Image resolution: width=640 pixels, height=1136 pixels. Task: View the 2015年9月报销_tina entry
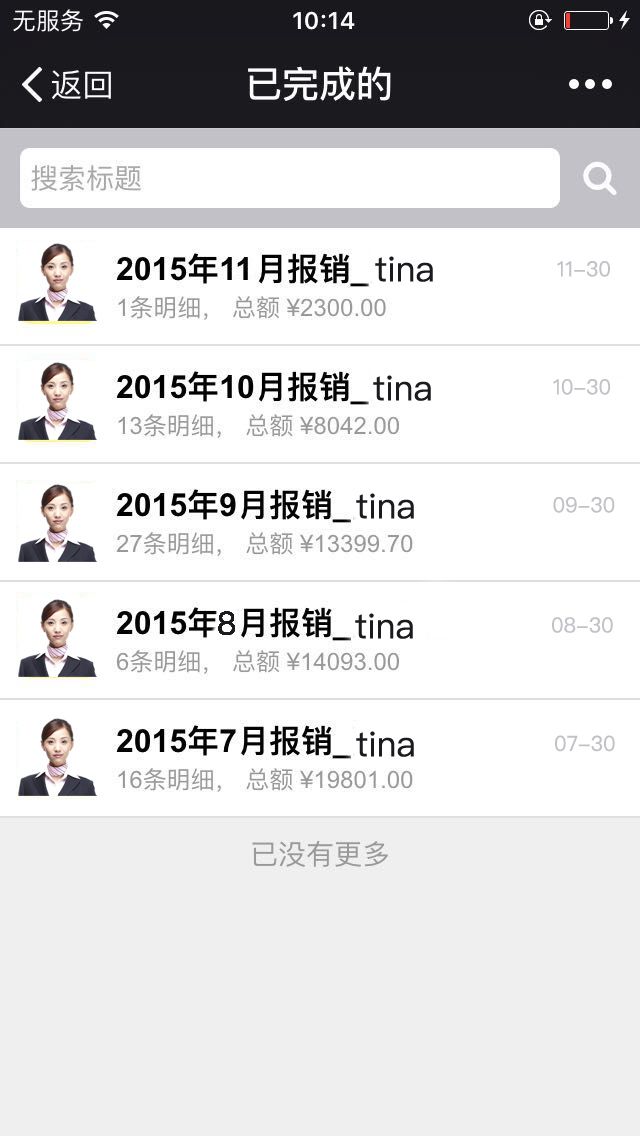(320, 523)
